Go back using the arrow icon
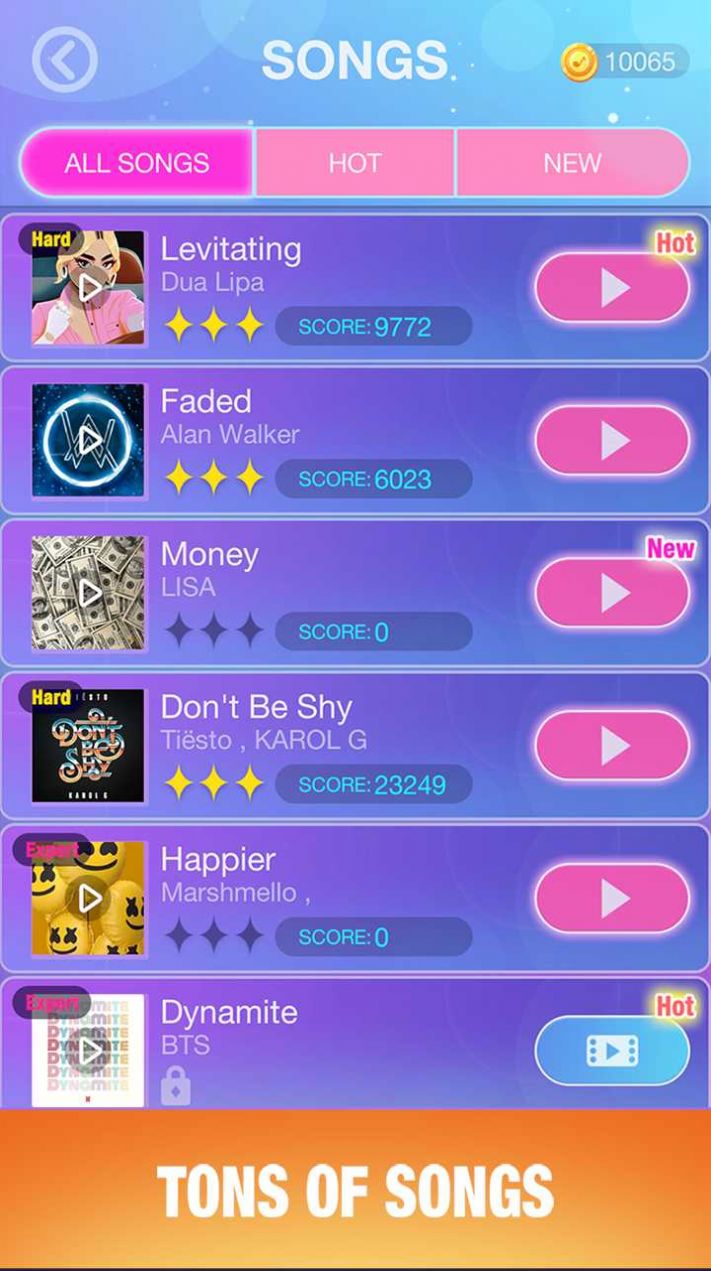Viewport: 711px width, 1271px height. coord(65,60)
